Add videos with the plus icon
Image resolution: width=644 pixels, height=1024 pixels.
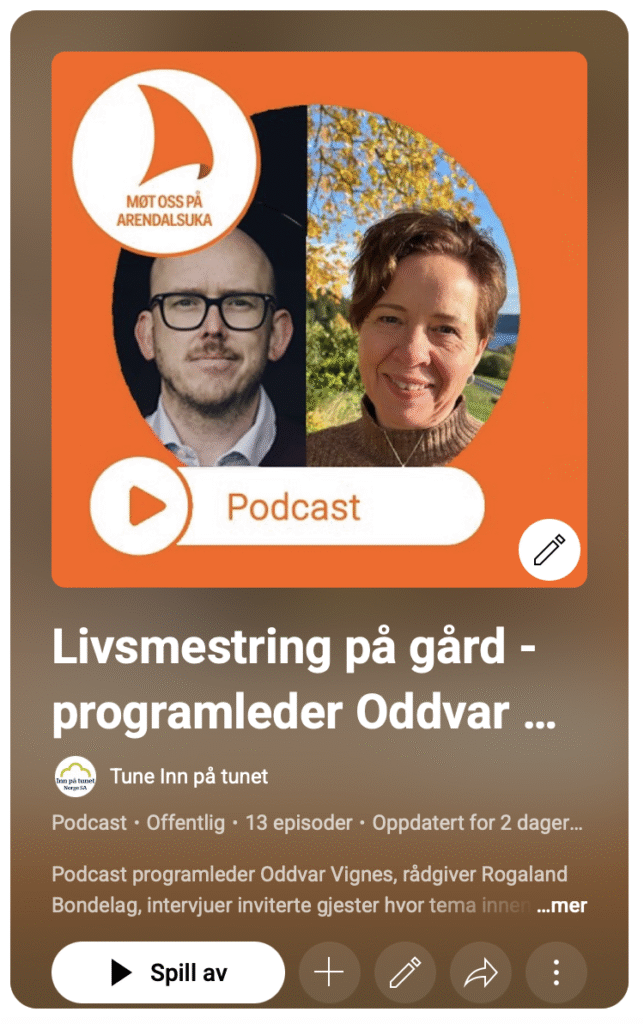click(329, 972)
